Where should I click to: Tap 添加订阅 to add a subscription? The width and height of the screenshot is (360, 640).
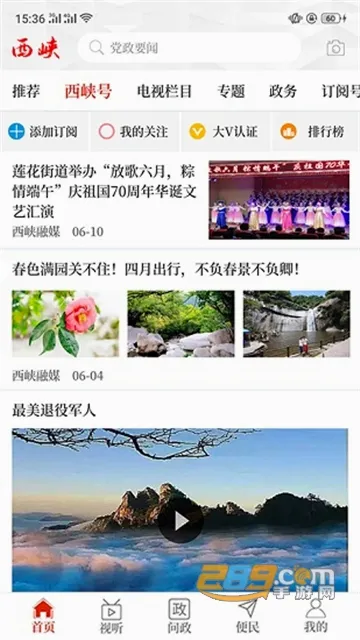[x=44, y=132]
